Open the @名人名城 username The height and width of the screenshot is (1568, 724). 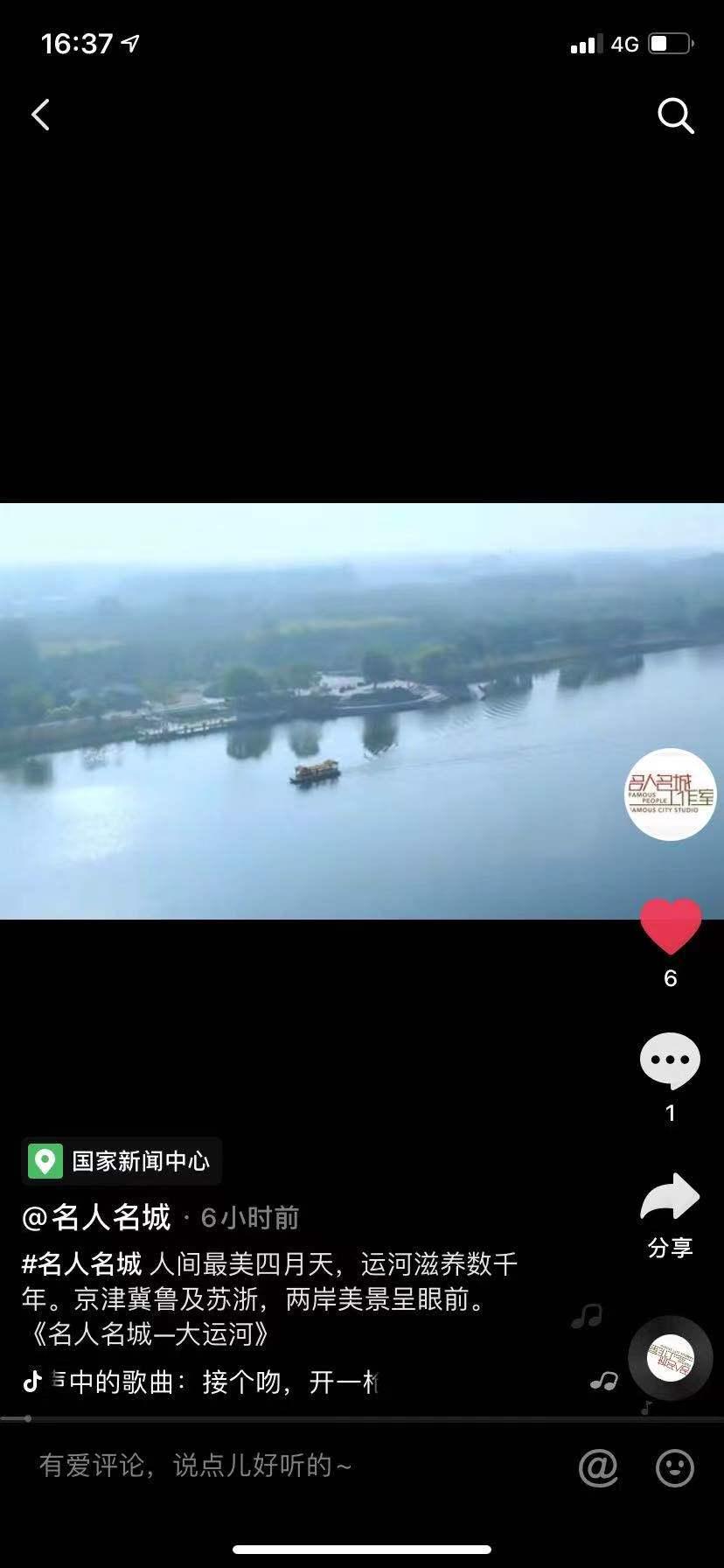click(x=96, y=1217)
